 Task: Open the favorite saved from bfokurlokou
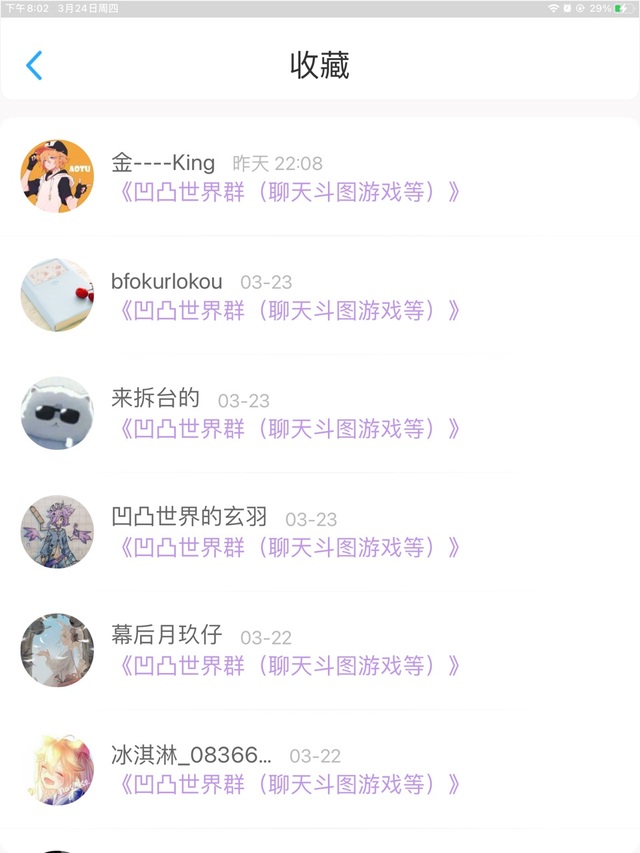(x=289, y=310)
